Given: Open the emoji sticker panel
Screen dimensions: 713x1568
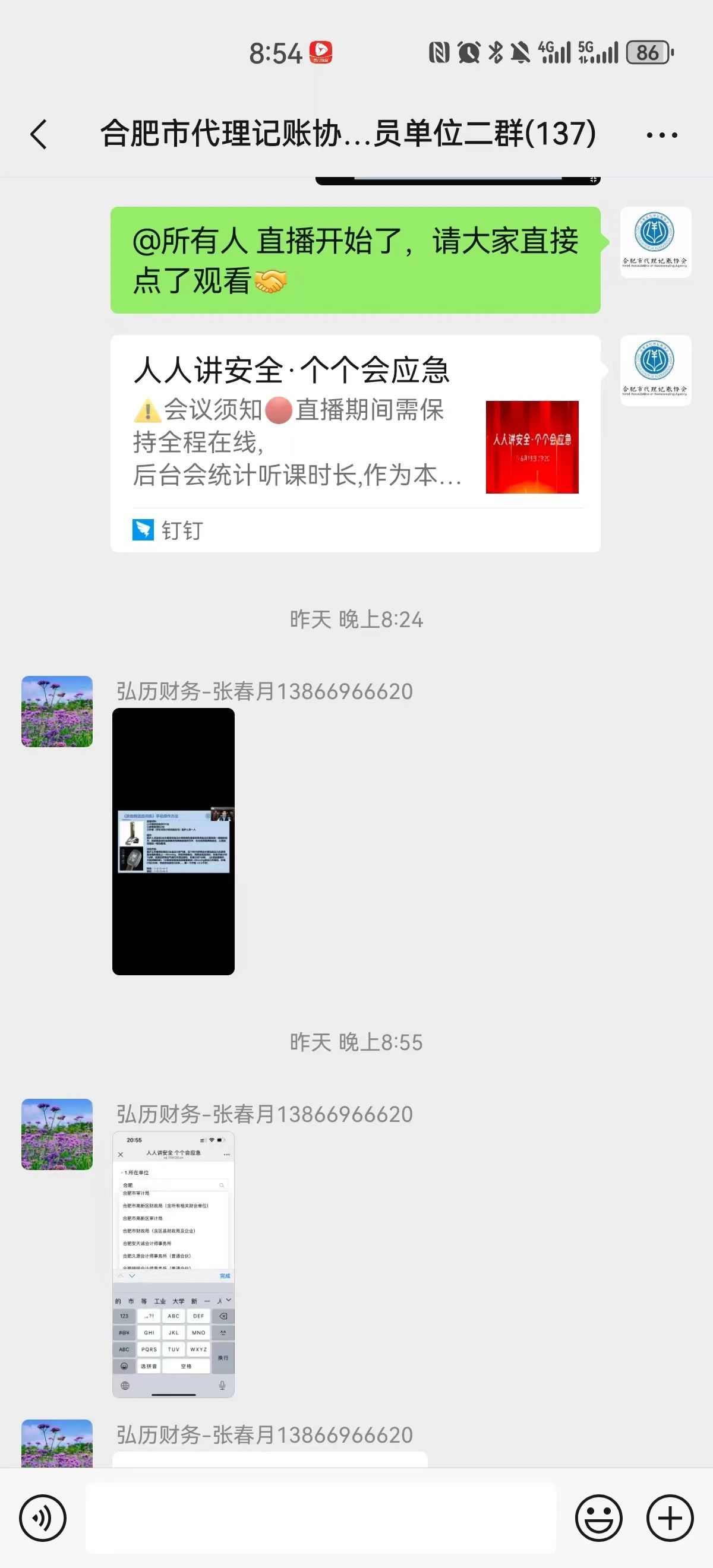Looking at the screenshot, I should pos(599,1518).
